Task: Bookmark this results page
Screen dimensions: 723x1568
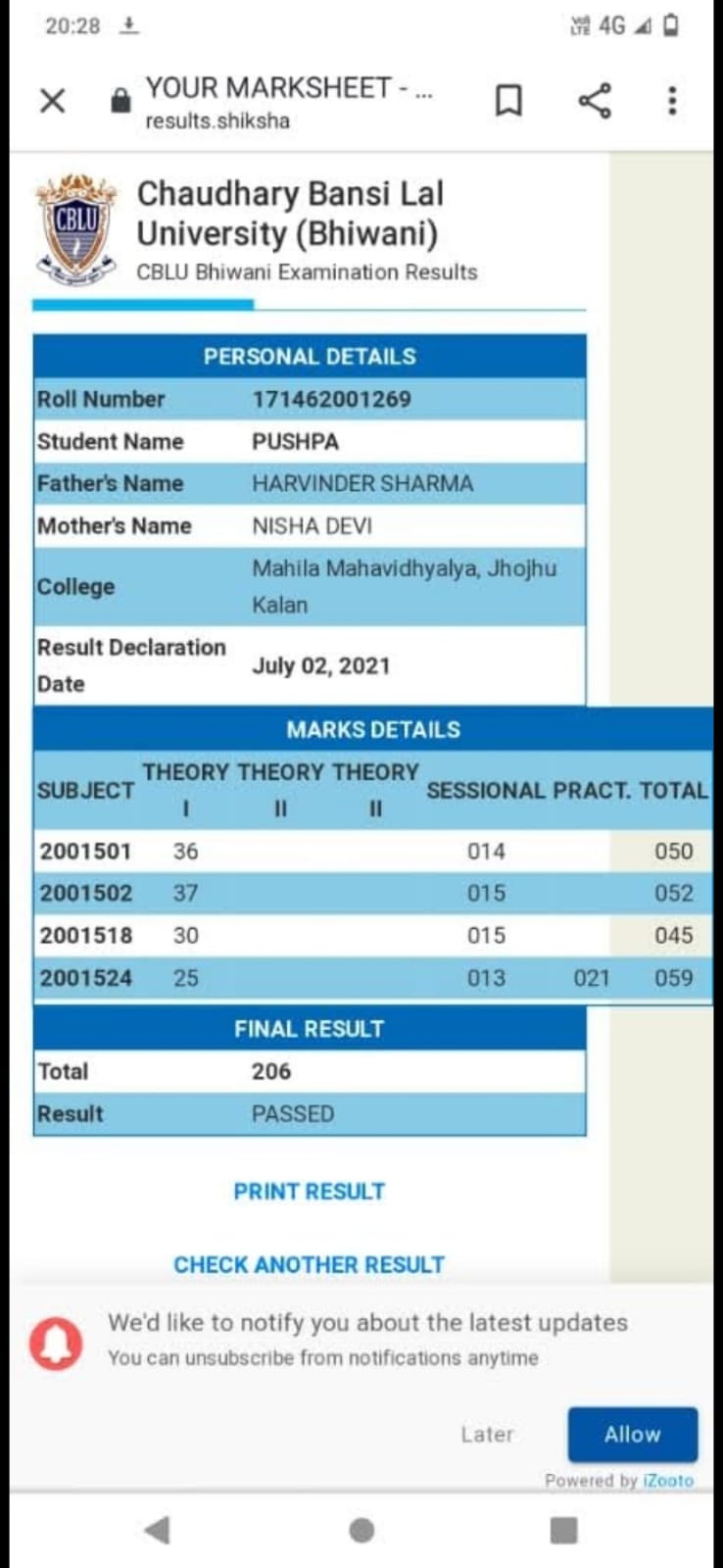Action: 508,100
